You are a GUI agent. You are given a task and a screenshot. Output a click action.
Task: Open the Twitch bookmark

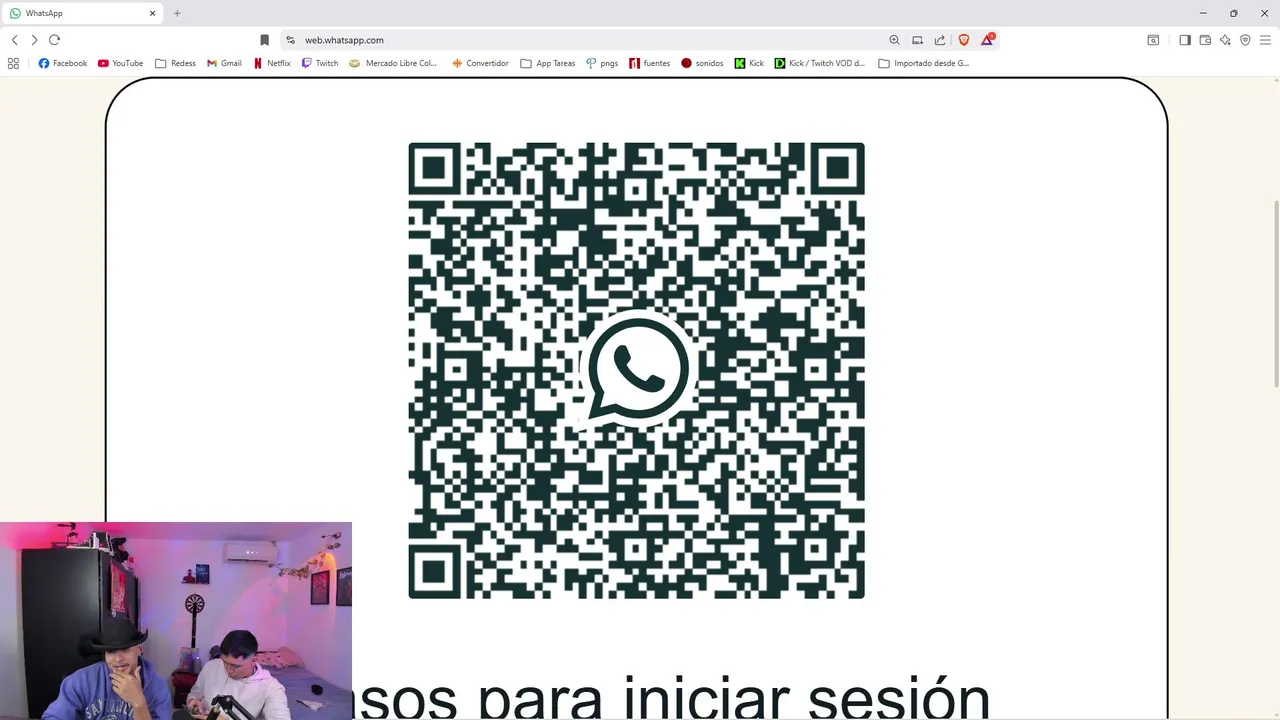point(320,63)
